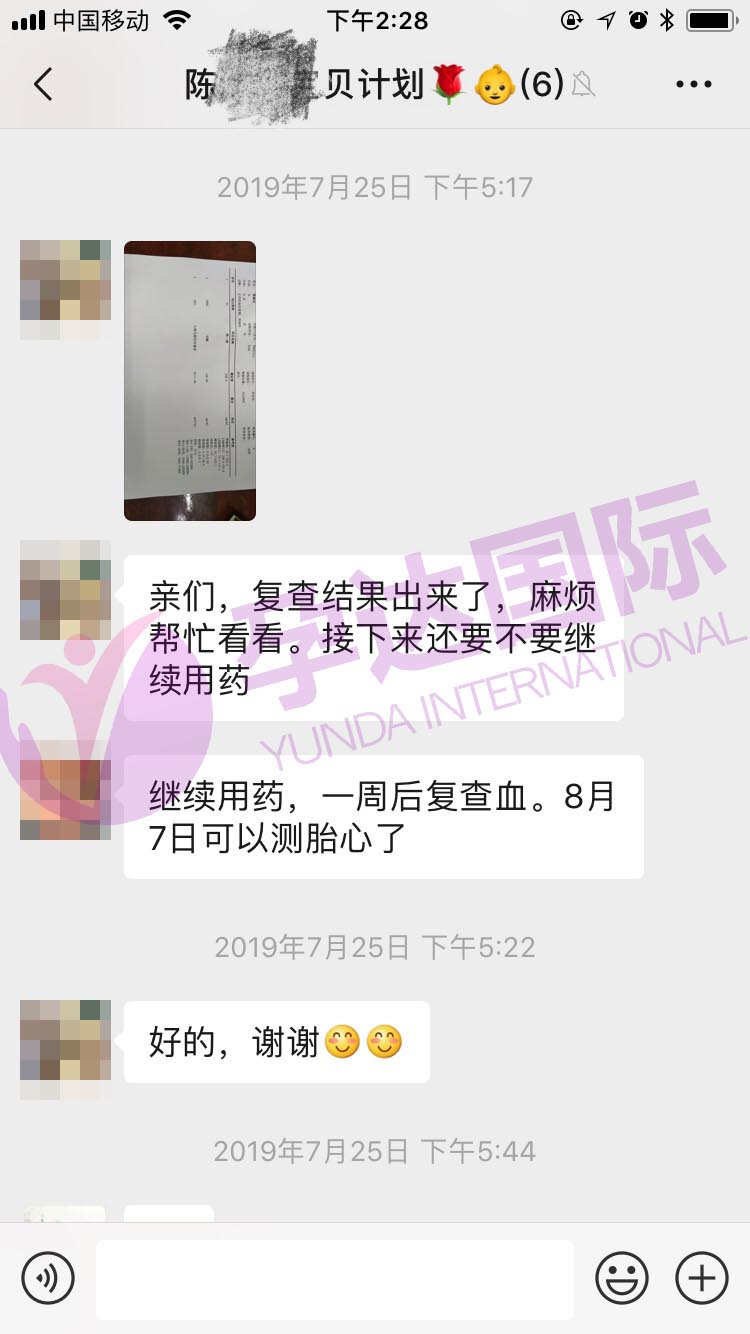This screenshot has width=750, height=1334.
Task: Tap the message text field
Action: [x=335, y=1279]
